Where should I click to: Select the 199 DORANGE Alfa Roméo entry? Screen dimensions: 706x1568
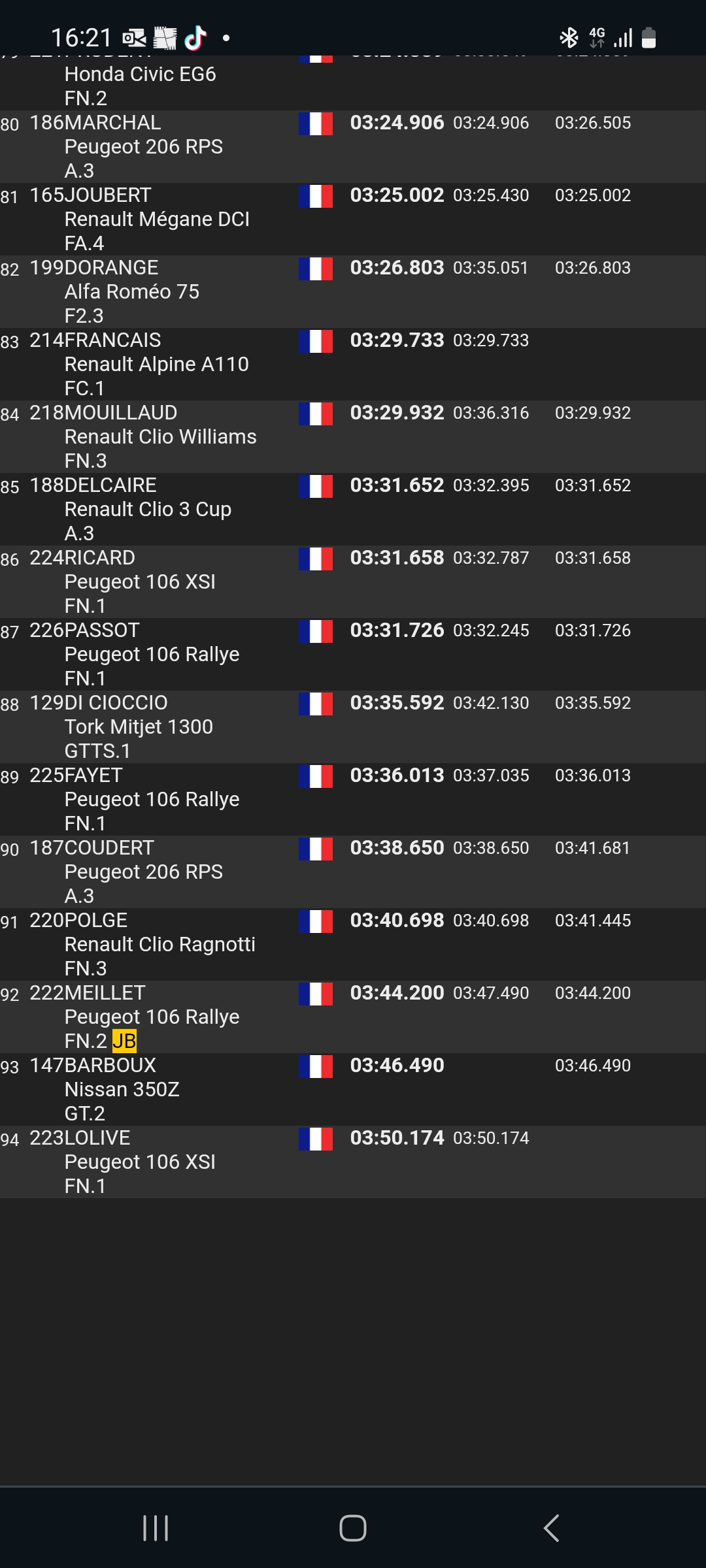click(x=353, y=291)
